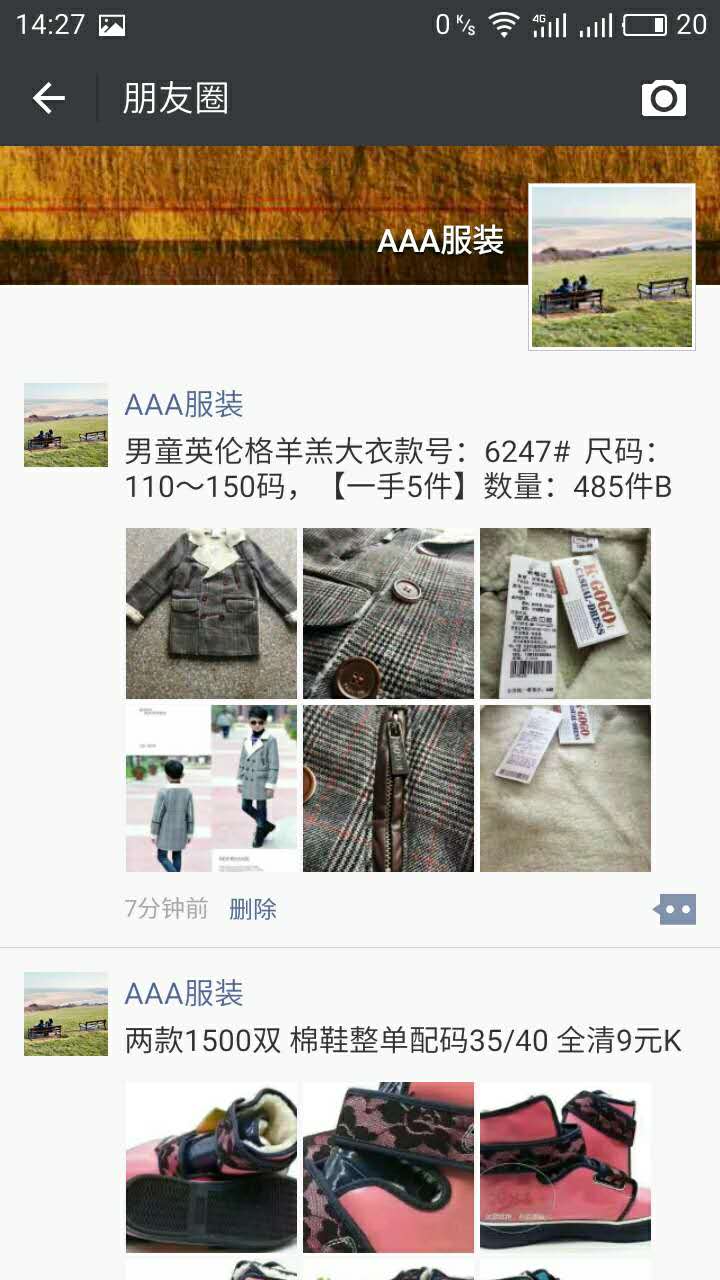Tap avatar beside the shoes post
This screenshot has height=1280, width=720.
[x=66, y=1014]
